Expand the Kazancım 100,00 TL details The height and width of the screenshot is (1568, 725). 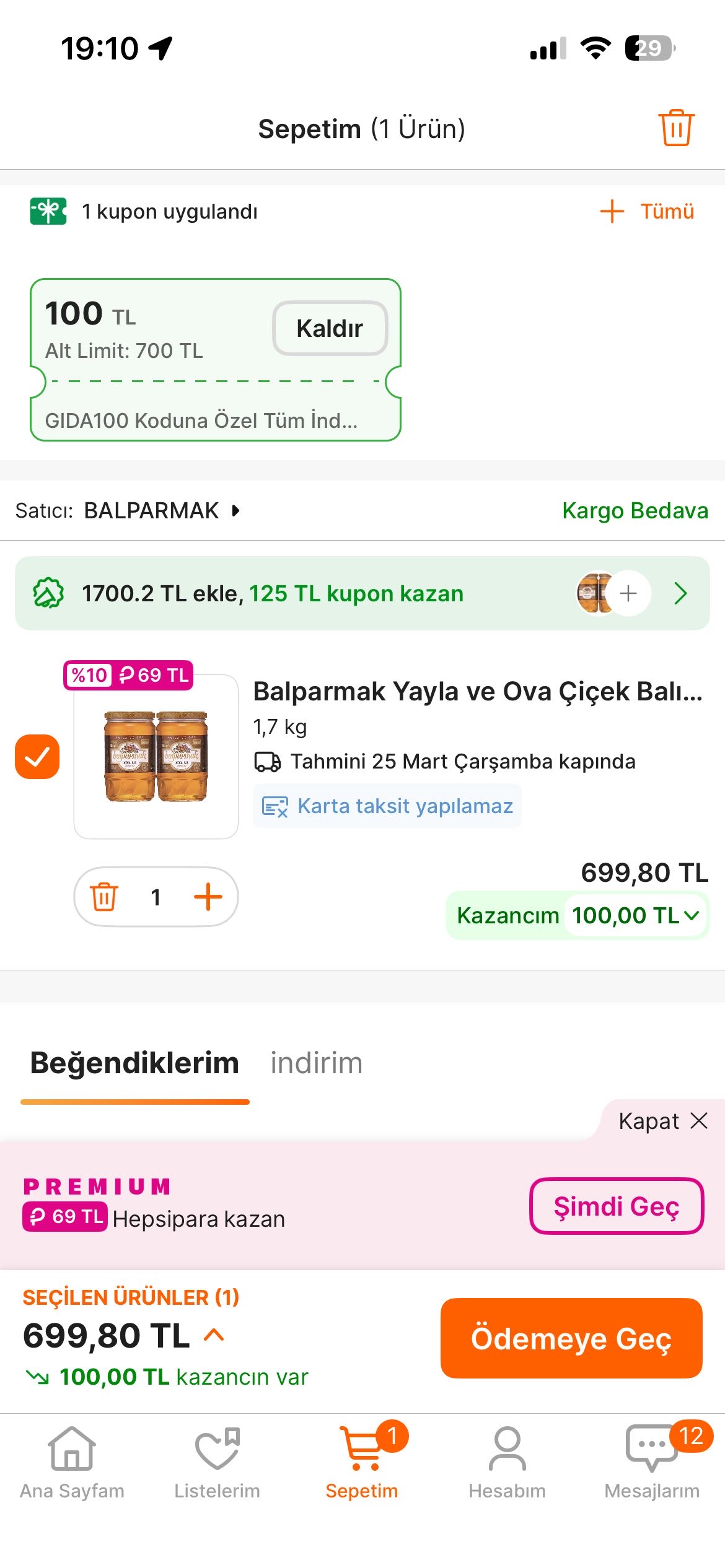point(635,915)
